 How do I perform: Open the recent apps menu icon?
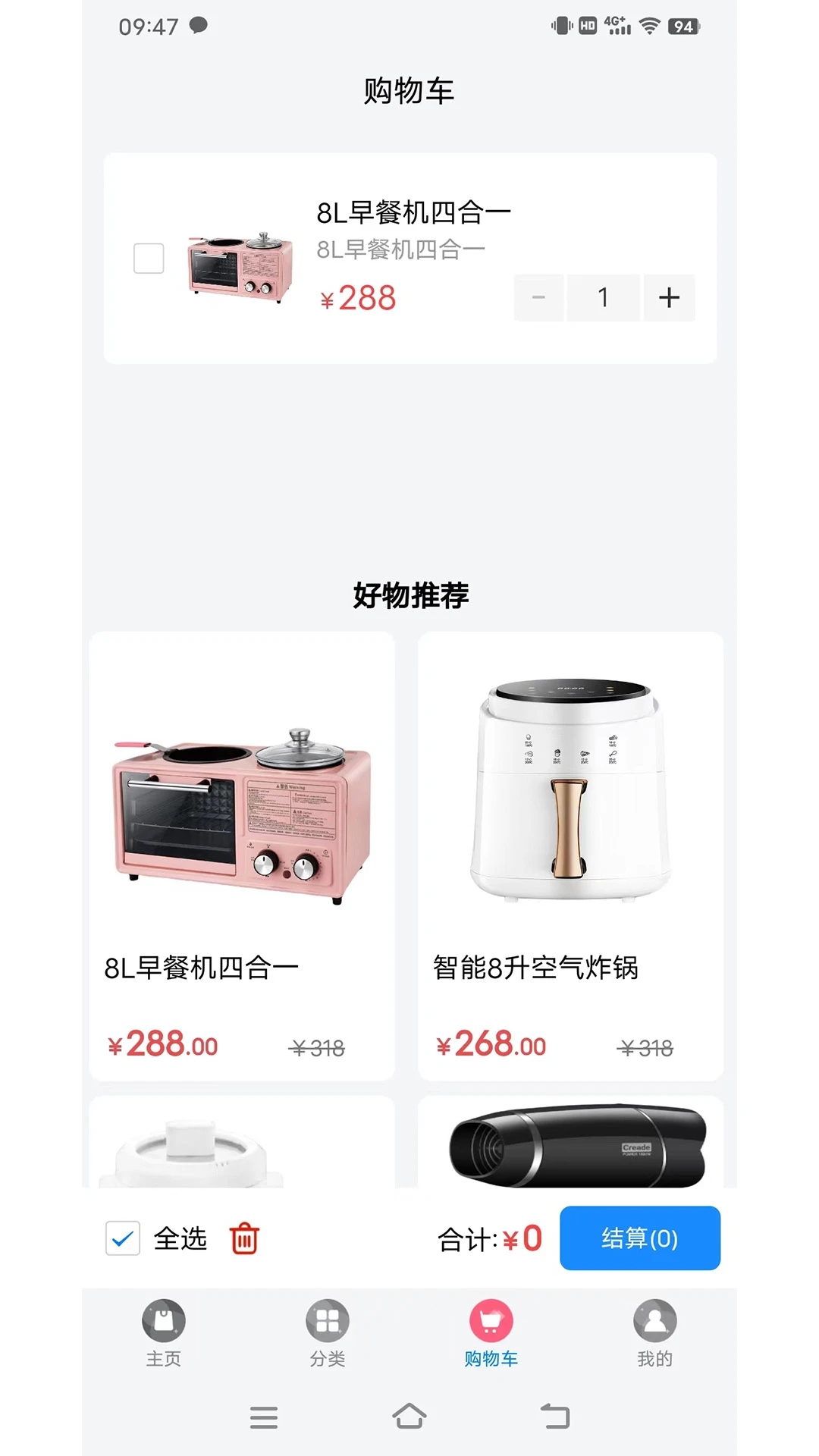click(264, 1417)
